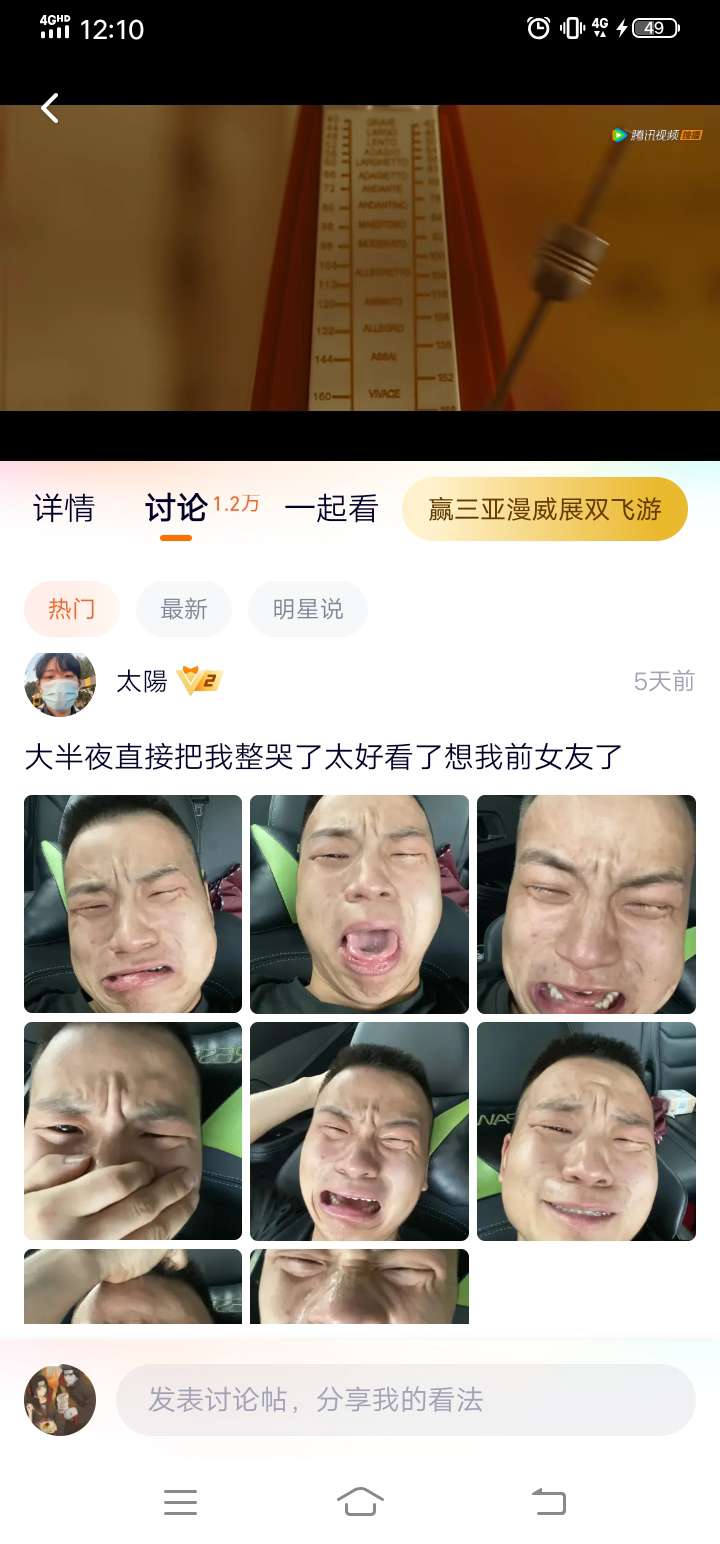The height and width of the screenshot is (1544, 720).
Task: Switch to the 详情 tab
Action: click(x=64, y=508)
